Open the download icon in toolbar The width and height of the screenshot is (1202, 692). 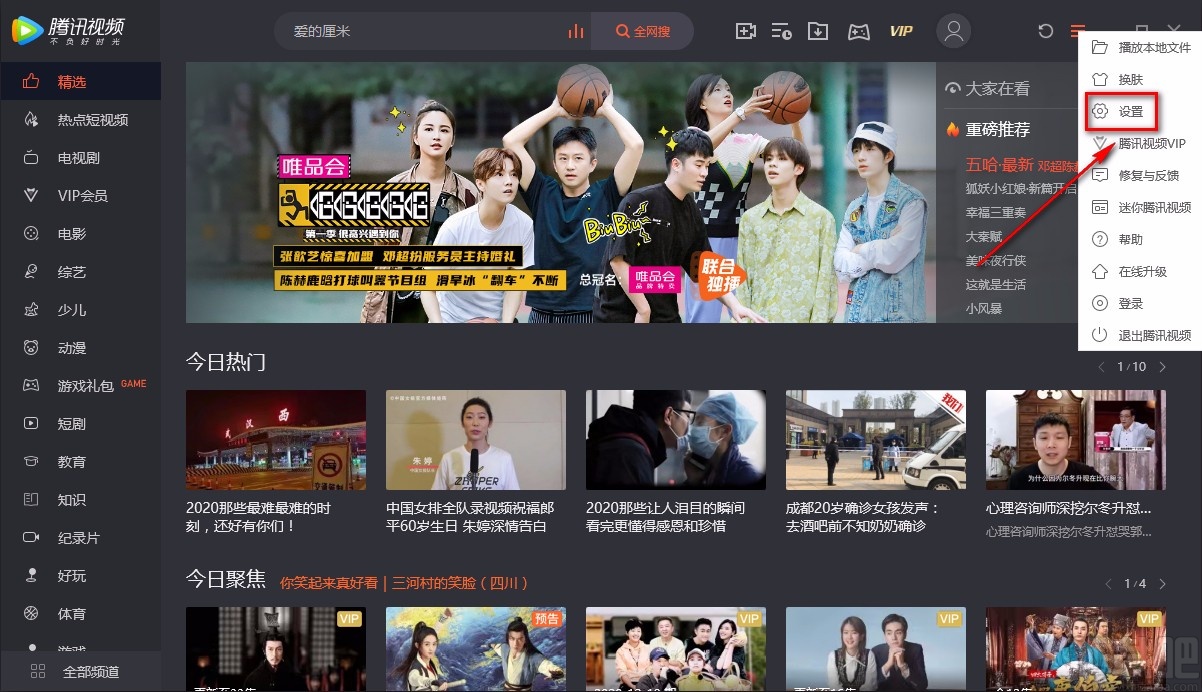coord(818,32)
